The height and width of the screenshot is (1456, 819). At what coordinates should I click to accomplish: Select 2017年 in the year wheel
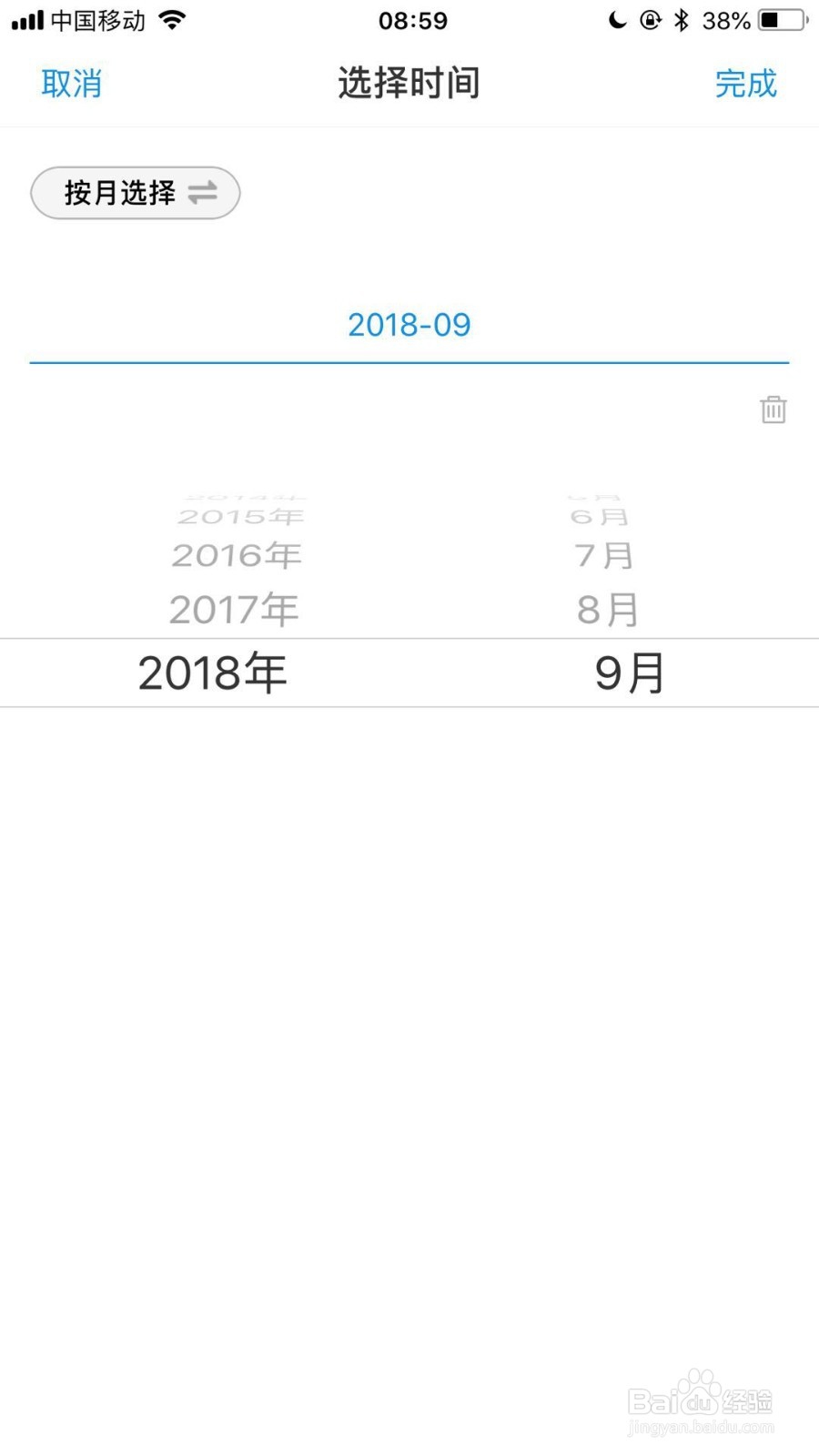coord(233,609)
